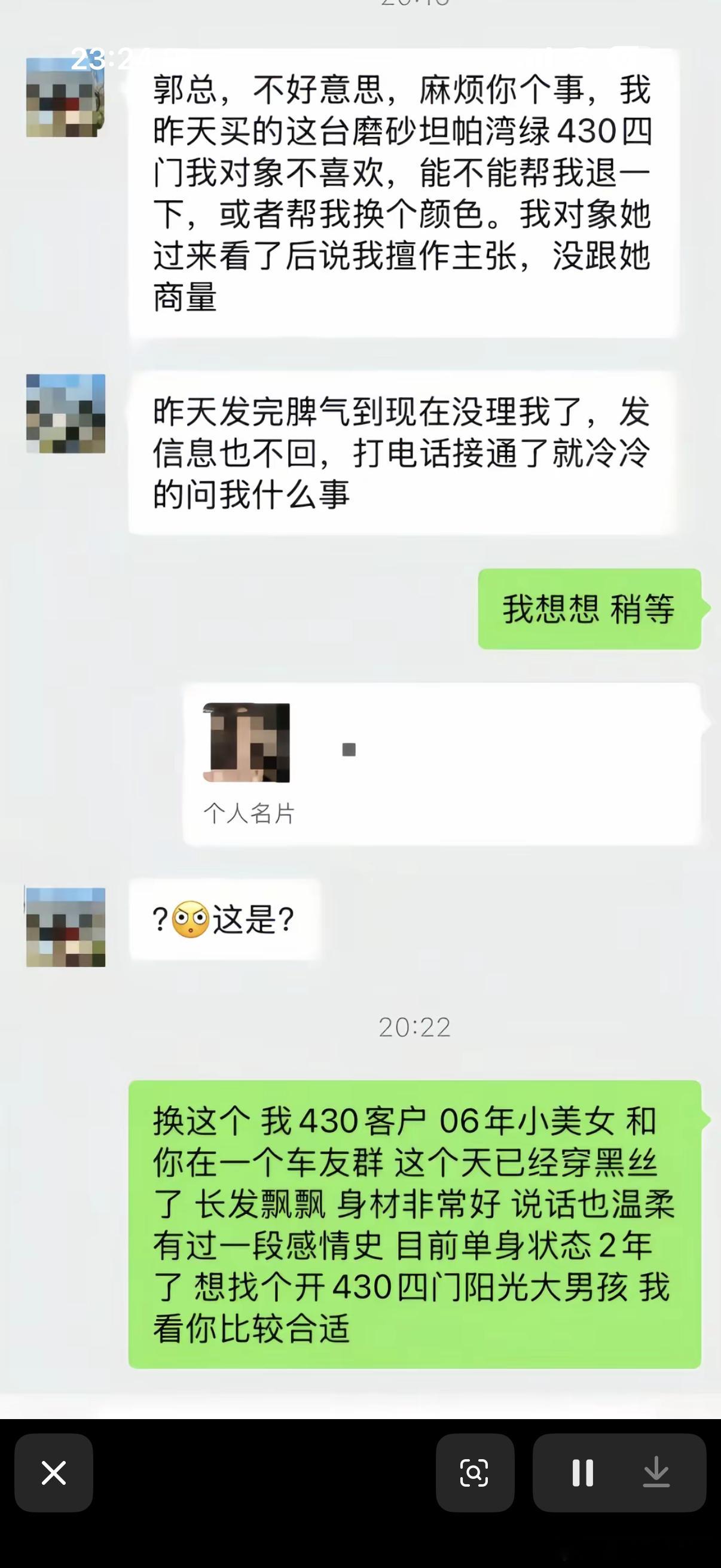Tap the 23:24 timestamp at the top
The height and width of the screenshot is (1568, 721).
(x=109, y=58)
